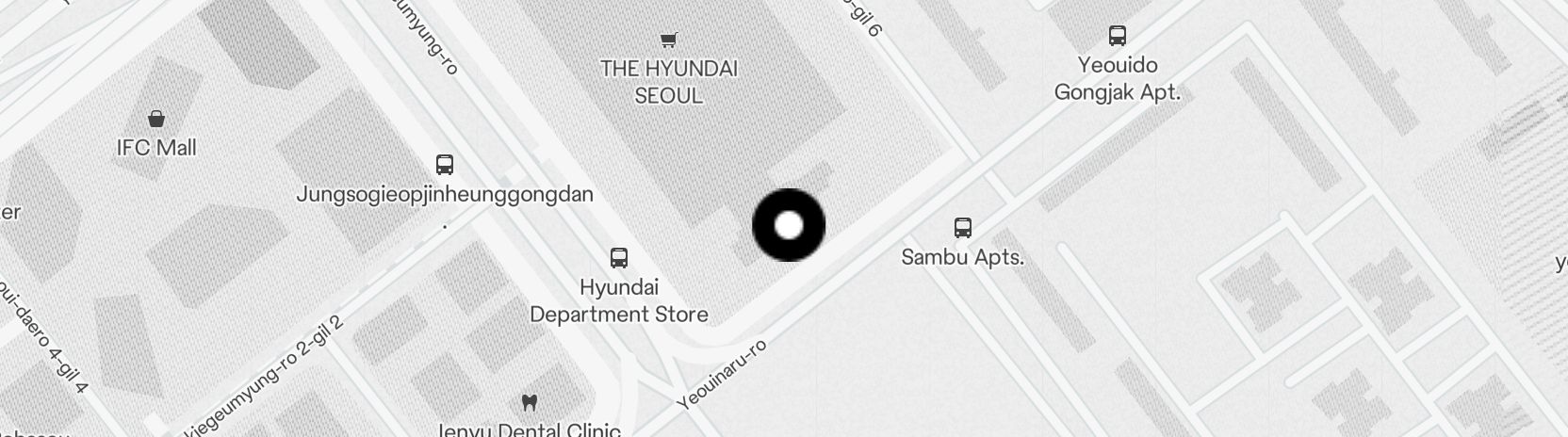Tap the Hyundai Department Store bus stop
The height and width of the screenshot is (437, 1568).
click(619, 257)
